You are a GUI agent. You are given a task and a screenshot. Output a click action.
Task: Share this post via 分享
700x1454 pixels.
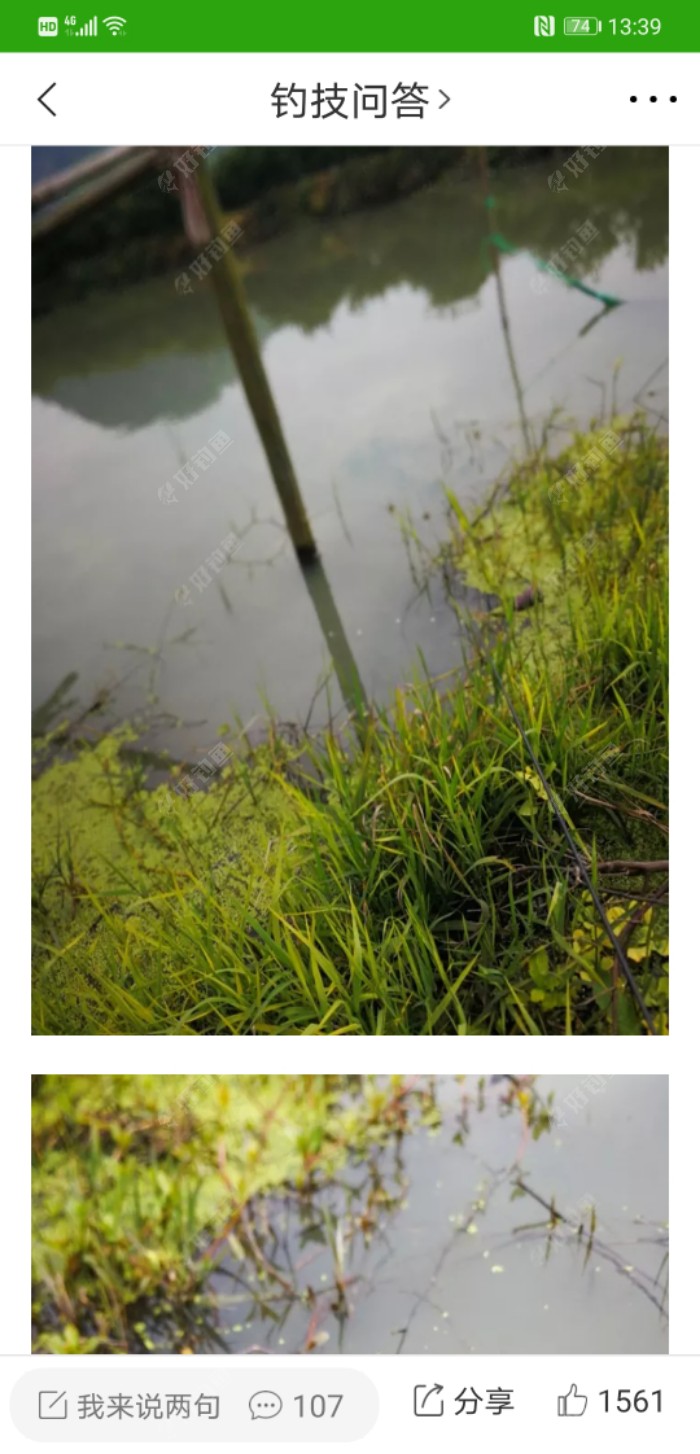pyautogui.click(x=464, y=1402)
